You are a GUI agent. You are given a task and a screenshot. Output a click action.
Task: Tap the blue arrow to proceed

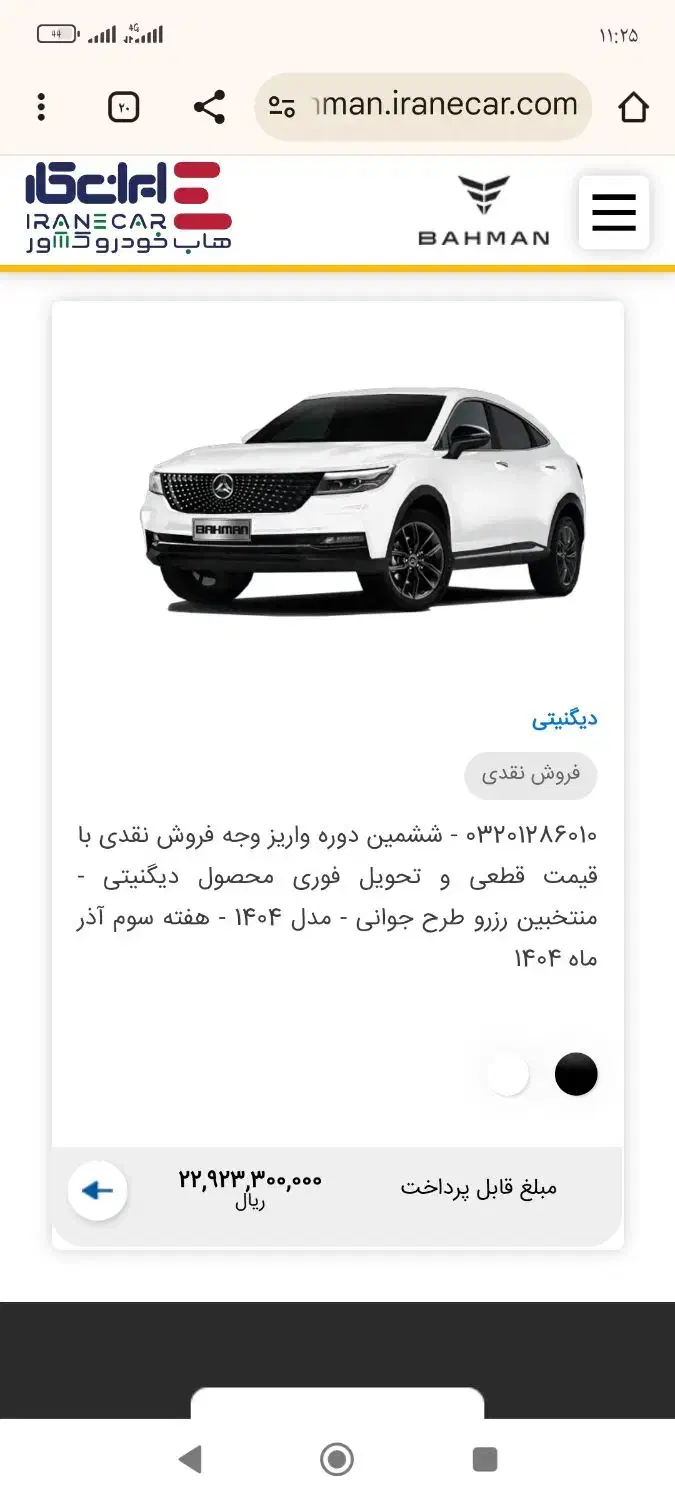(x=97, y=1190)
